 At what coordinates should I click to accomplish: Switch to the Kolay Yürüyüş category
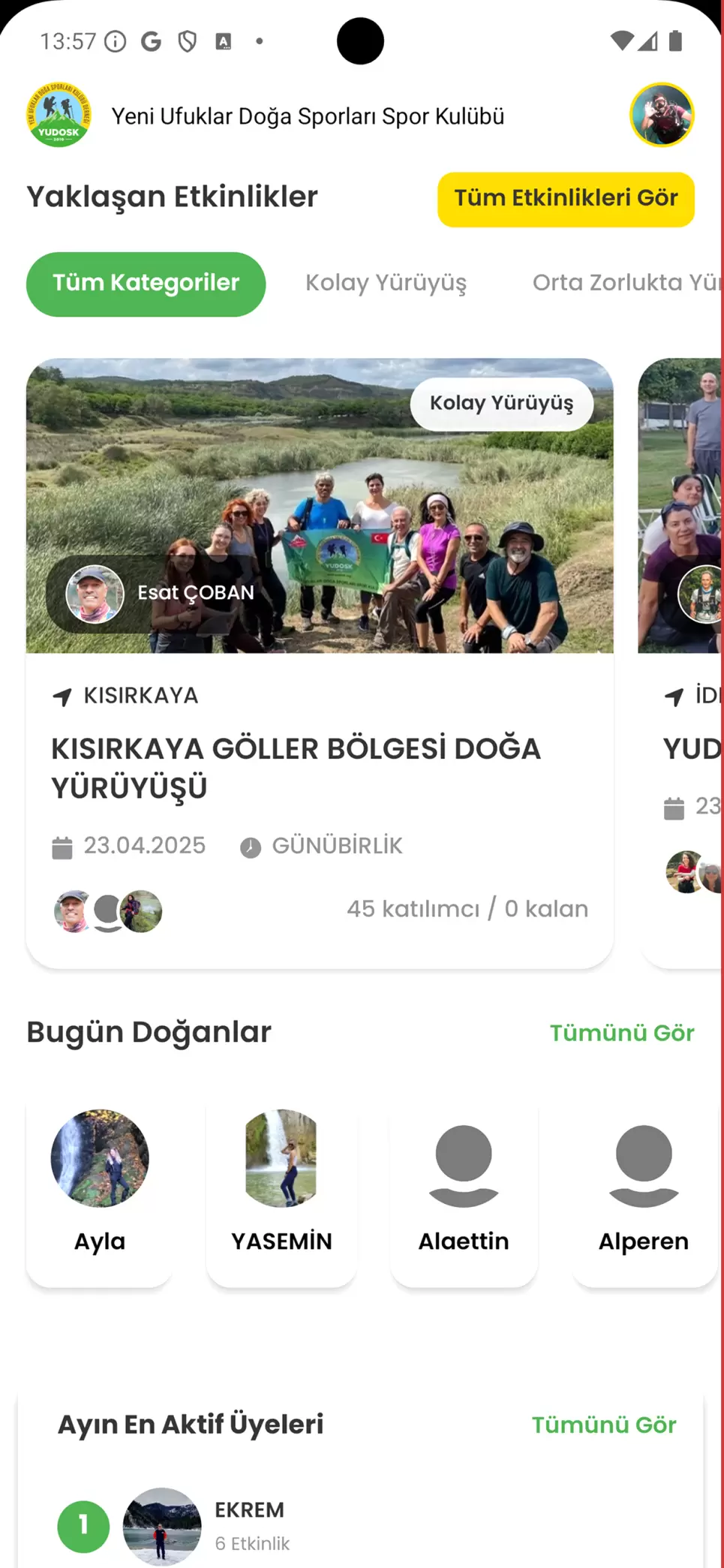point(386,283)
